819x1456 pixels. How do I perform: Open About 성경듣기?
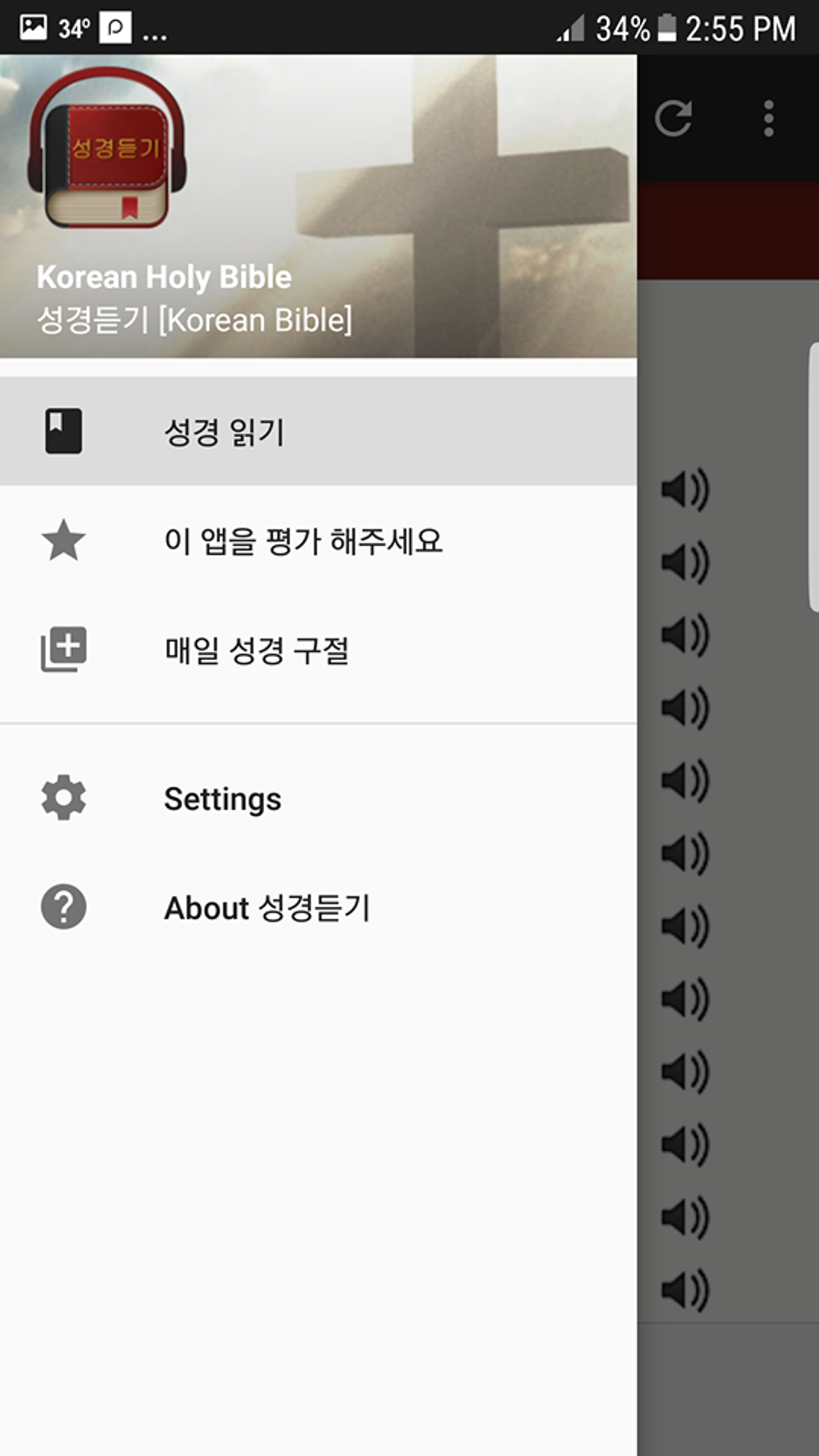pyautogui.click(x=318, y=907)
